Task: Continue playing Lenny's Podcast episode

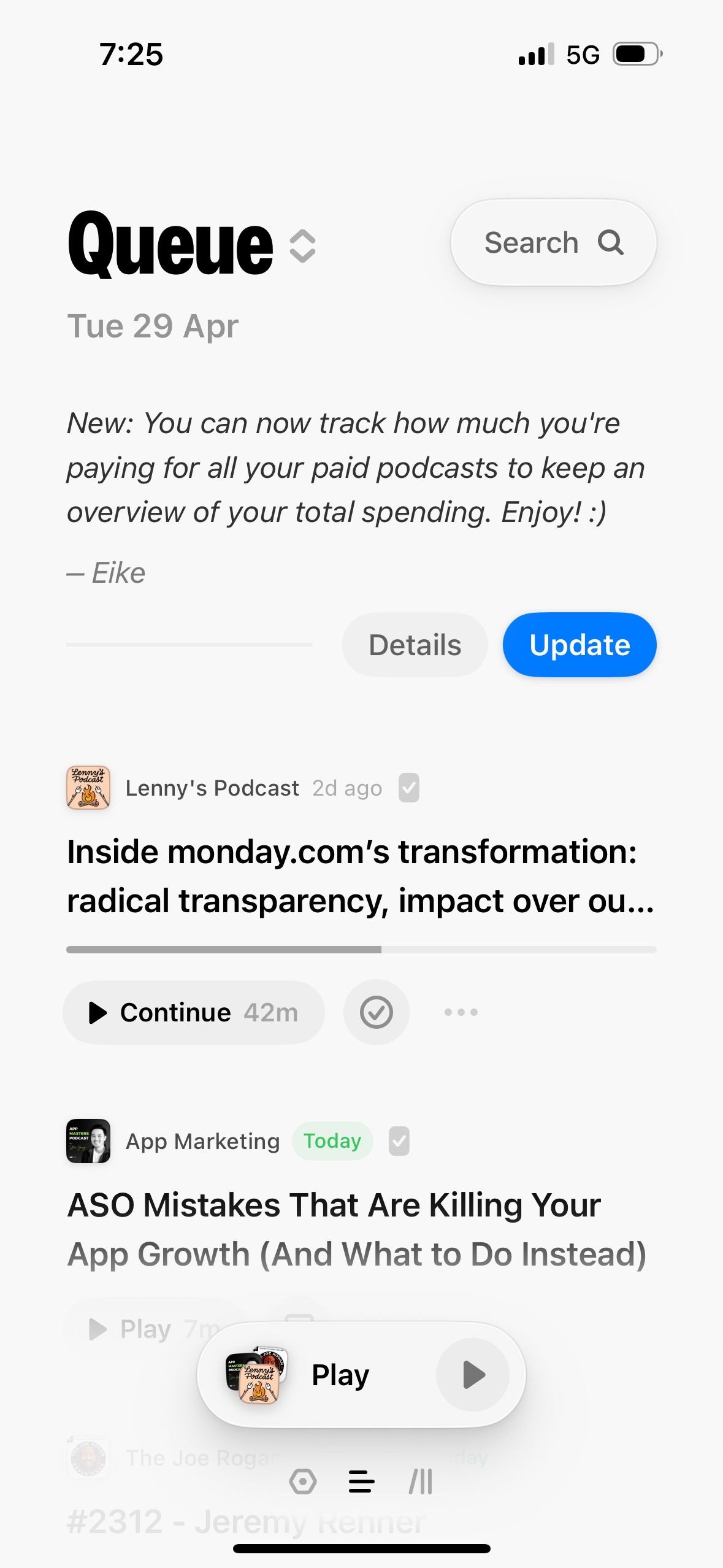Action: 194,1012
